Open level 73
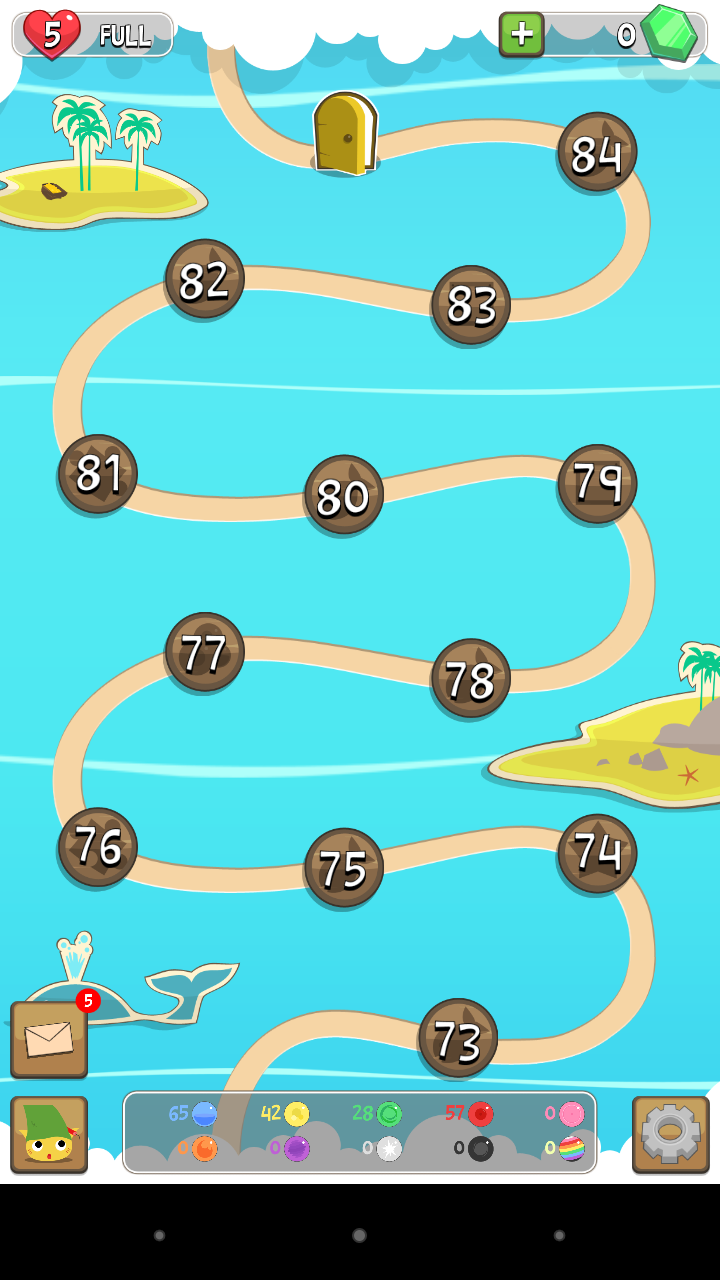Image resolution: width=720 pixels, height=1280 pixels. [x=458, y=1038]
